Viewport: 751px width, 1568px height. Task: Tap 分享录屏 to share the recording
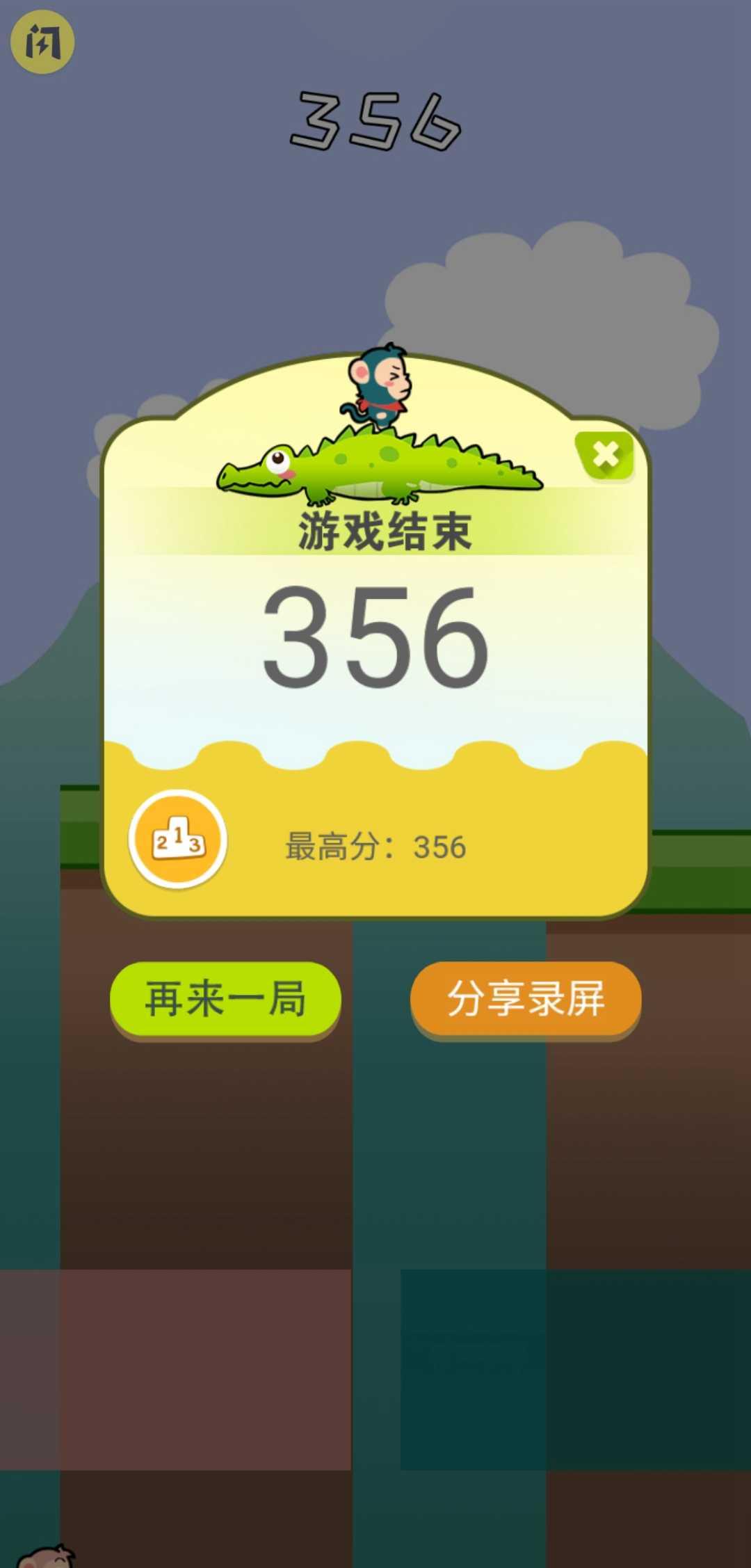[526, 999]
